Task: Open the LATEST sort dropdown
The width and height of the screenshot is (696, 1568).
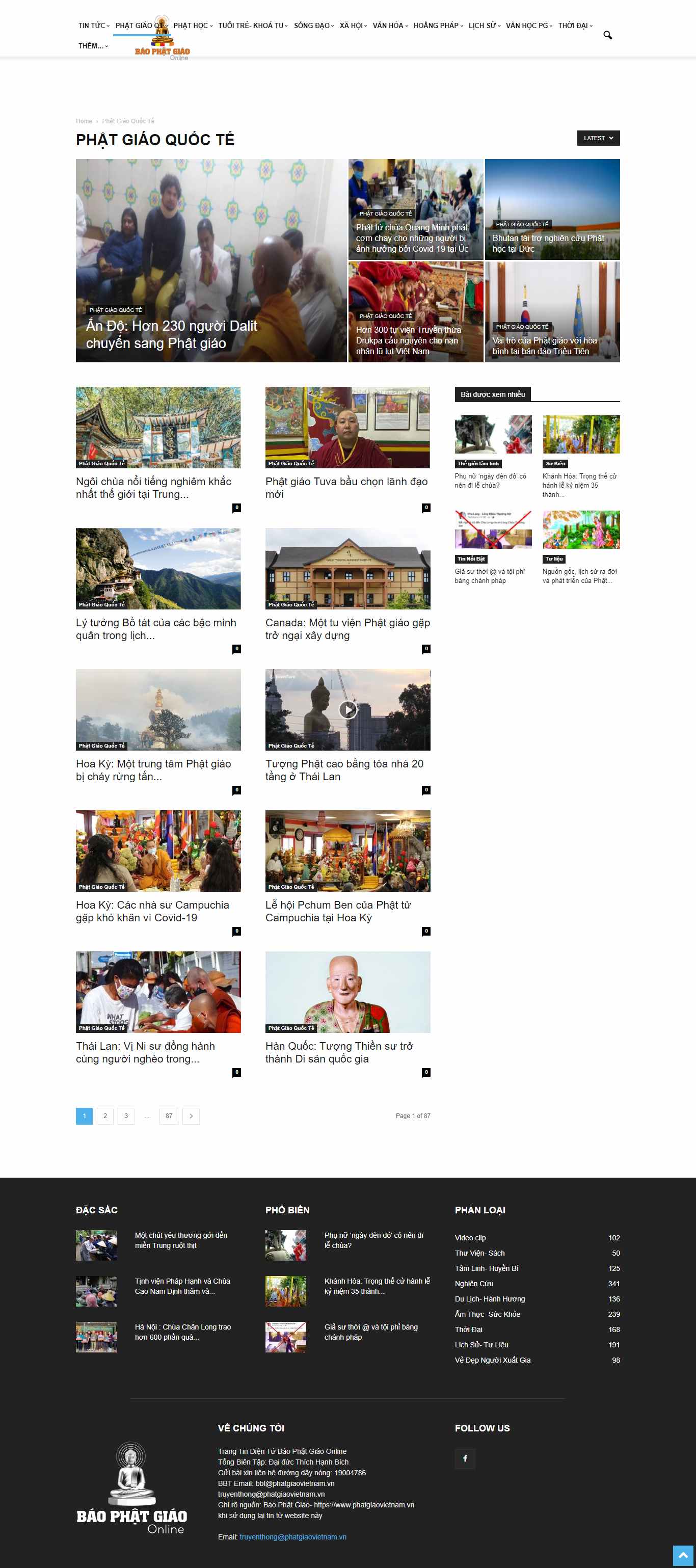Action: point(598,138)
